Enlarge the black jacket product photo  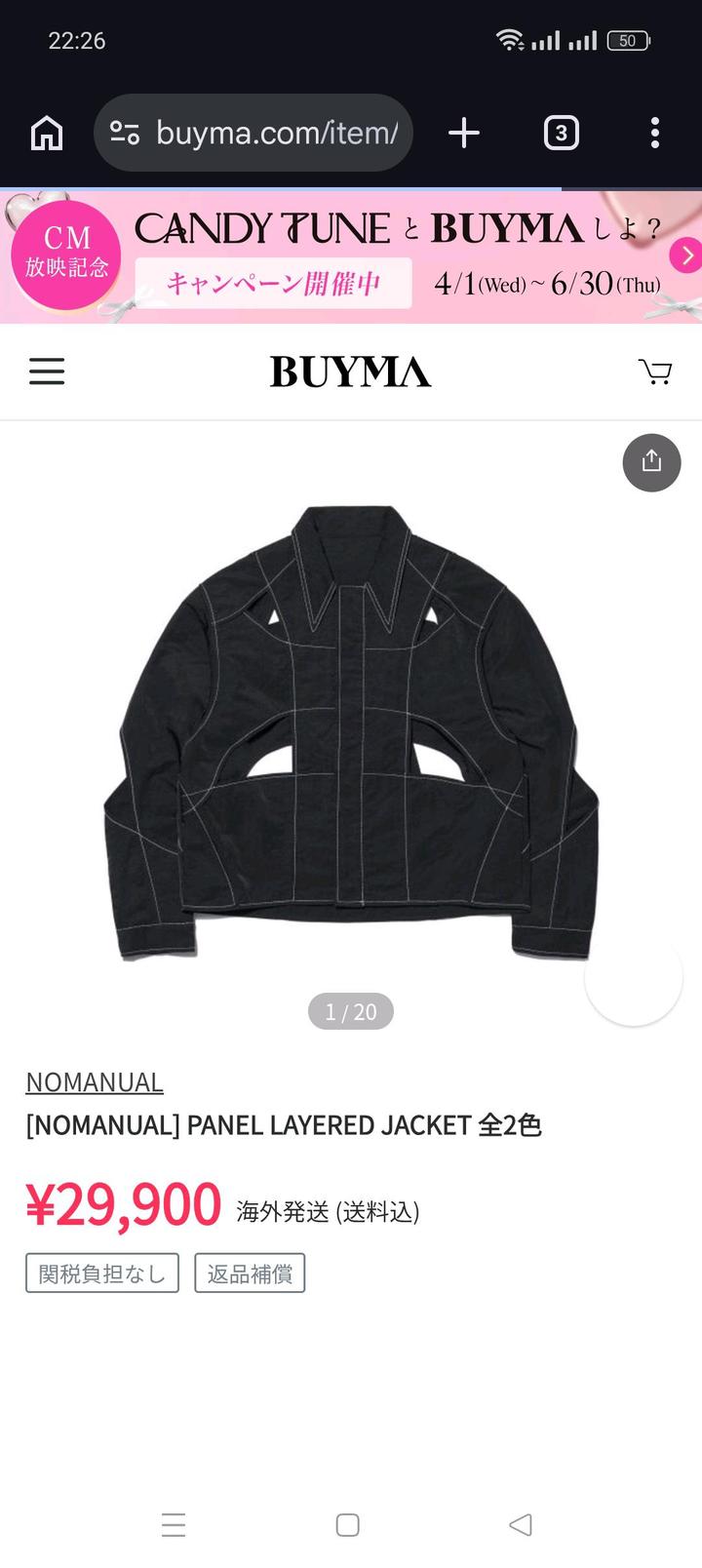(351, 731)
